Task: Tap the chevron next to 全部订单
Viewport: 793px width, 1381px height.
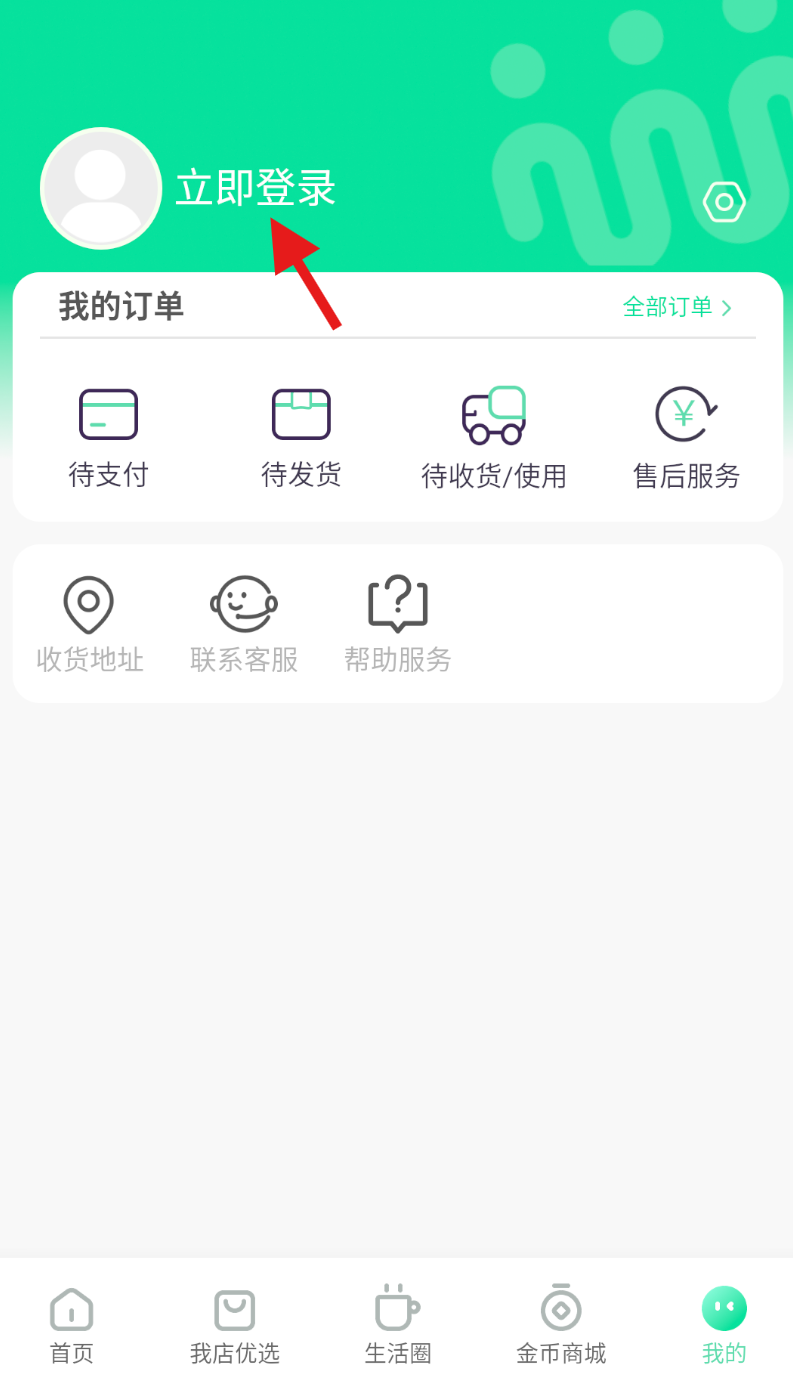Action: point(727,308)
